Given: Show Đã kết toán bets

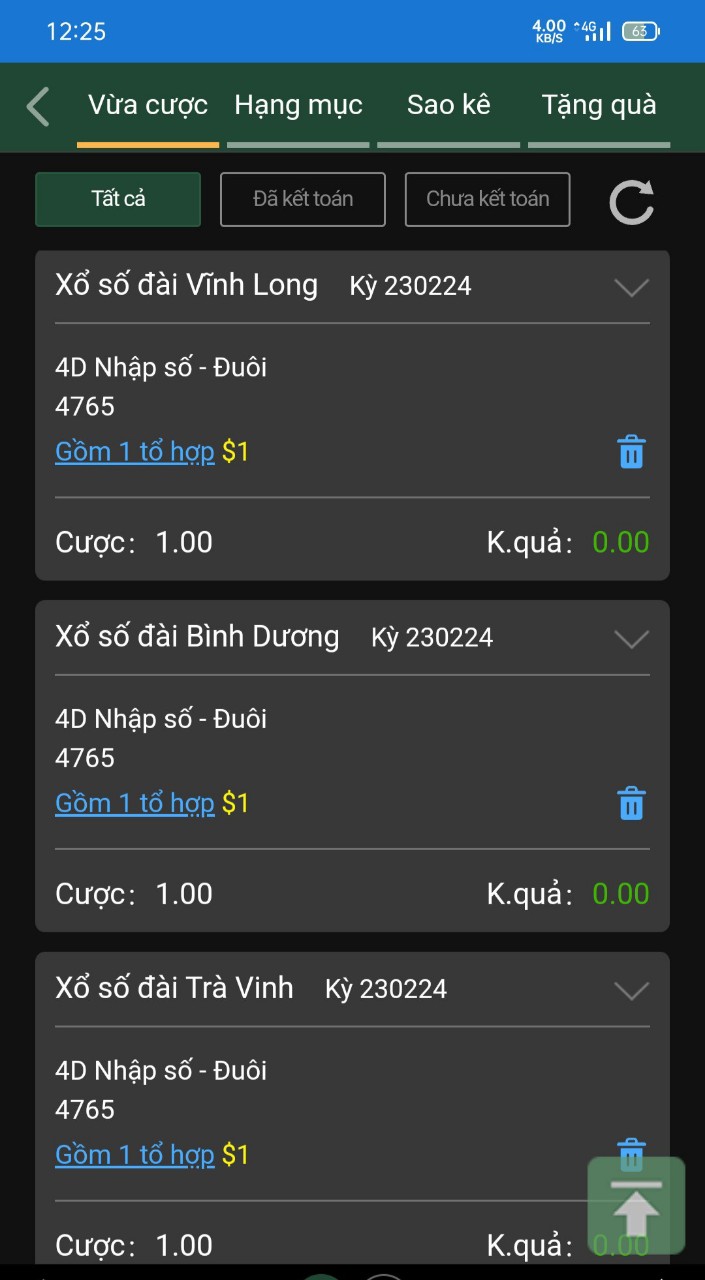Looking at the screenshot, I should click(302, 199).
